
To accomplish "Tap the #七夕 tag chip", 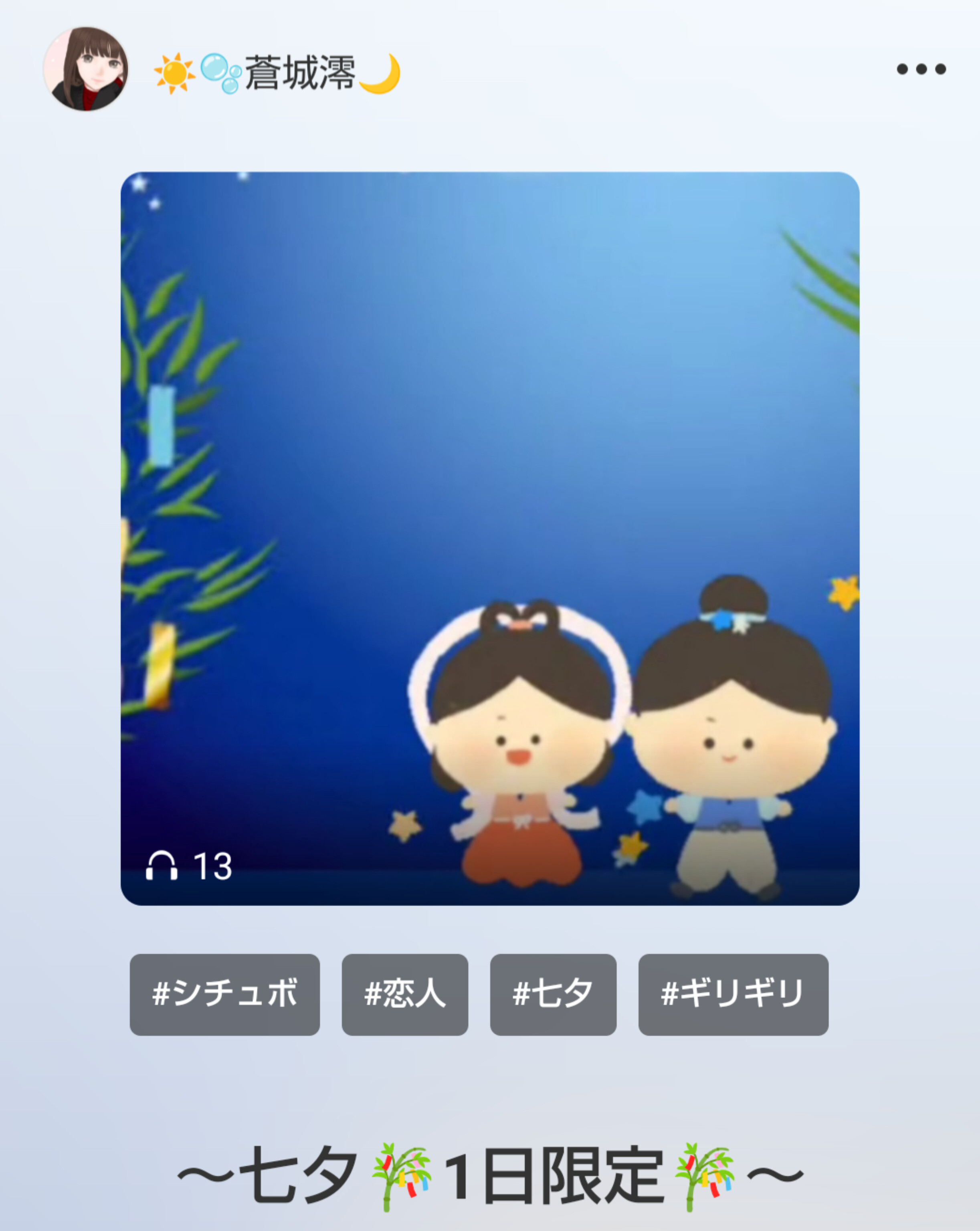I will (553, 994).
